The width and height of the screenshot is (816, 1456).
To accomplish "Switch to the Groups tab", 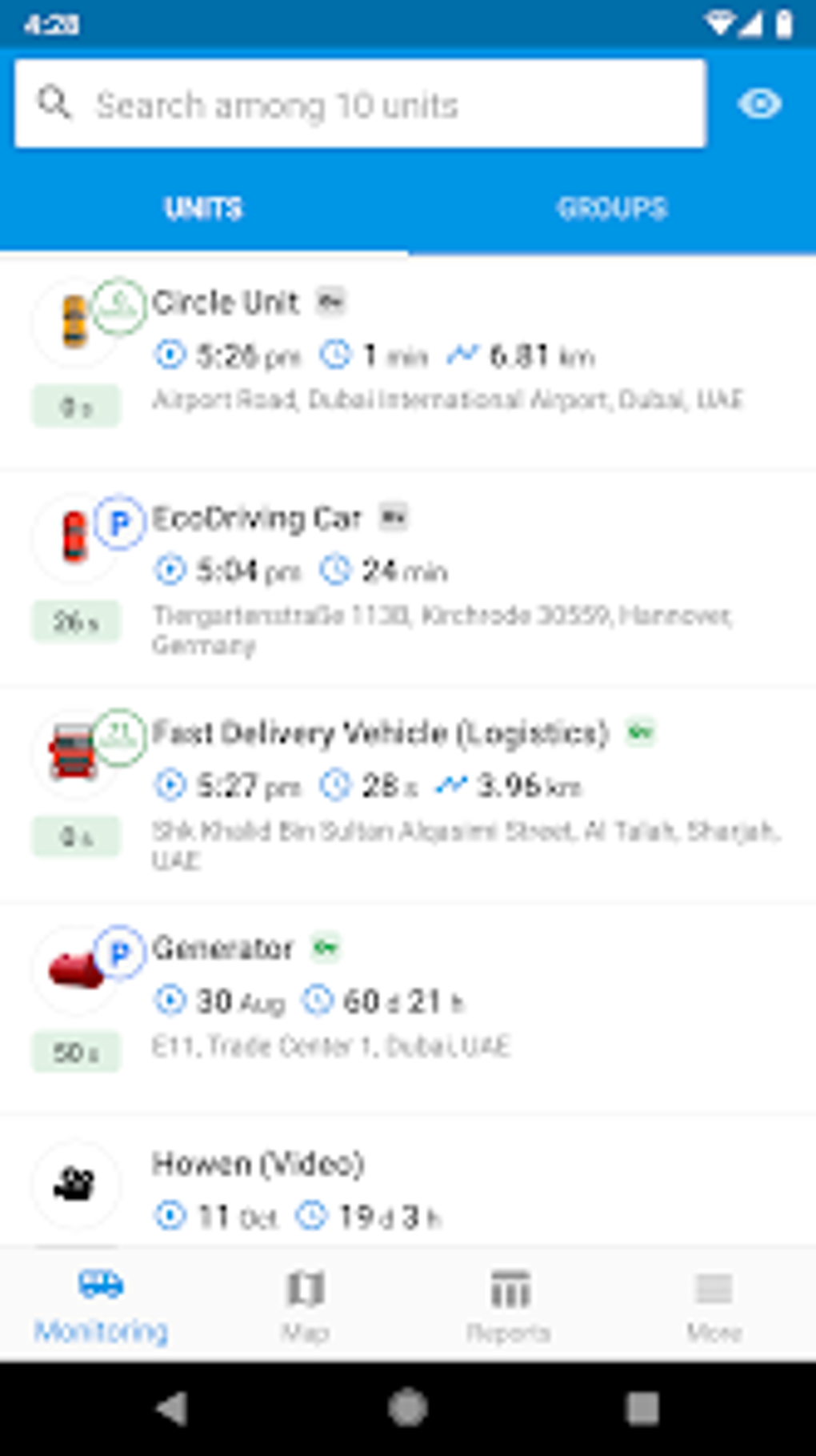I will 612,209.
